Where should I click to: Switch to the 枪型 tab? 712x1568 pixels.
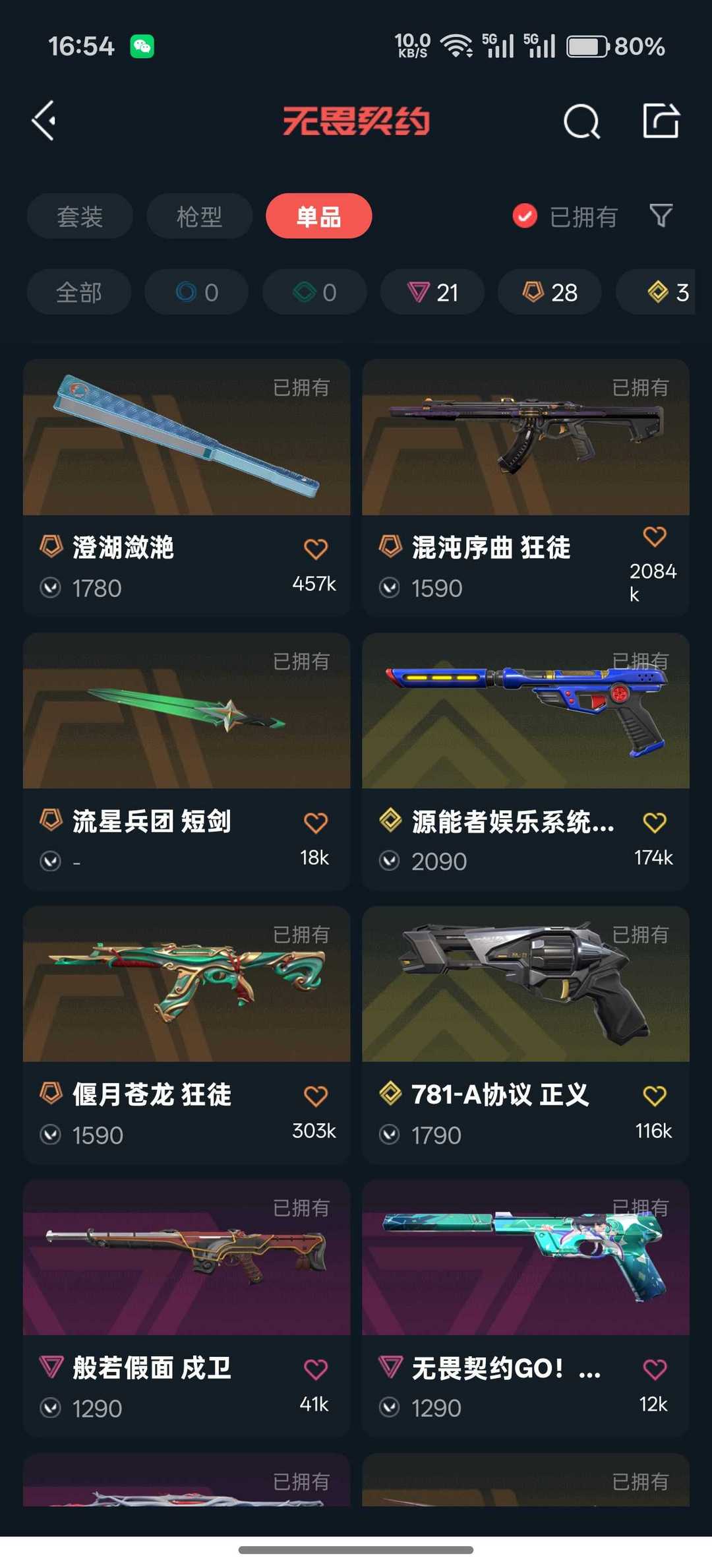coord(199,216)
